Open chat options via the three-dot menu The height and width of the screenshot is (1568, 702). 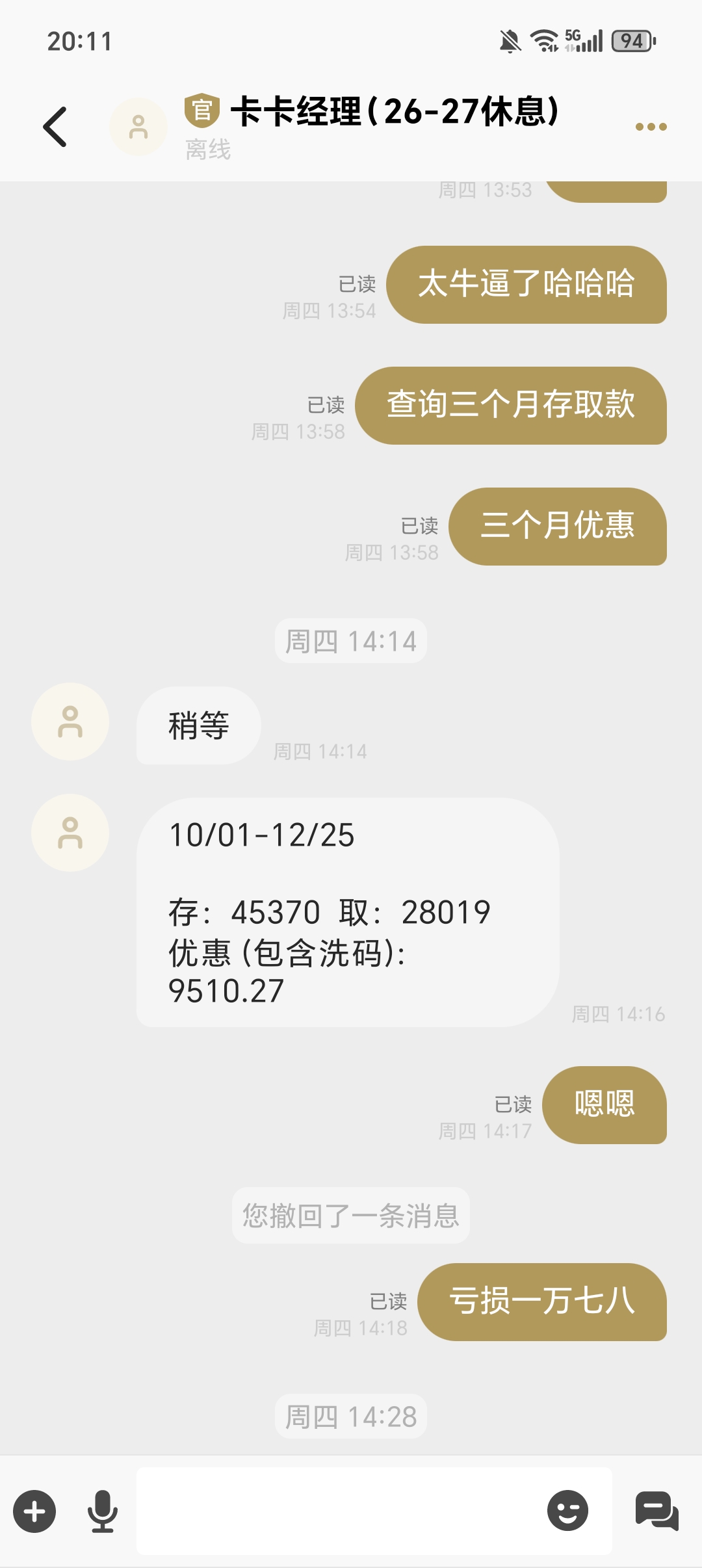[x=650, y=127]
